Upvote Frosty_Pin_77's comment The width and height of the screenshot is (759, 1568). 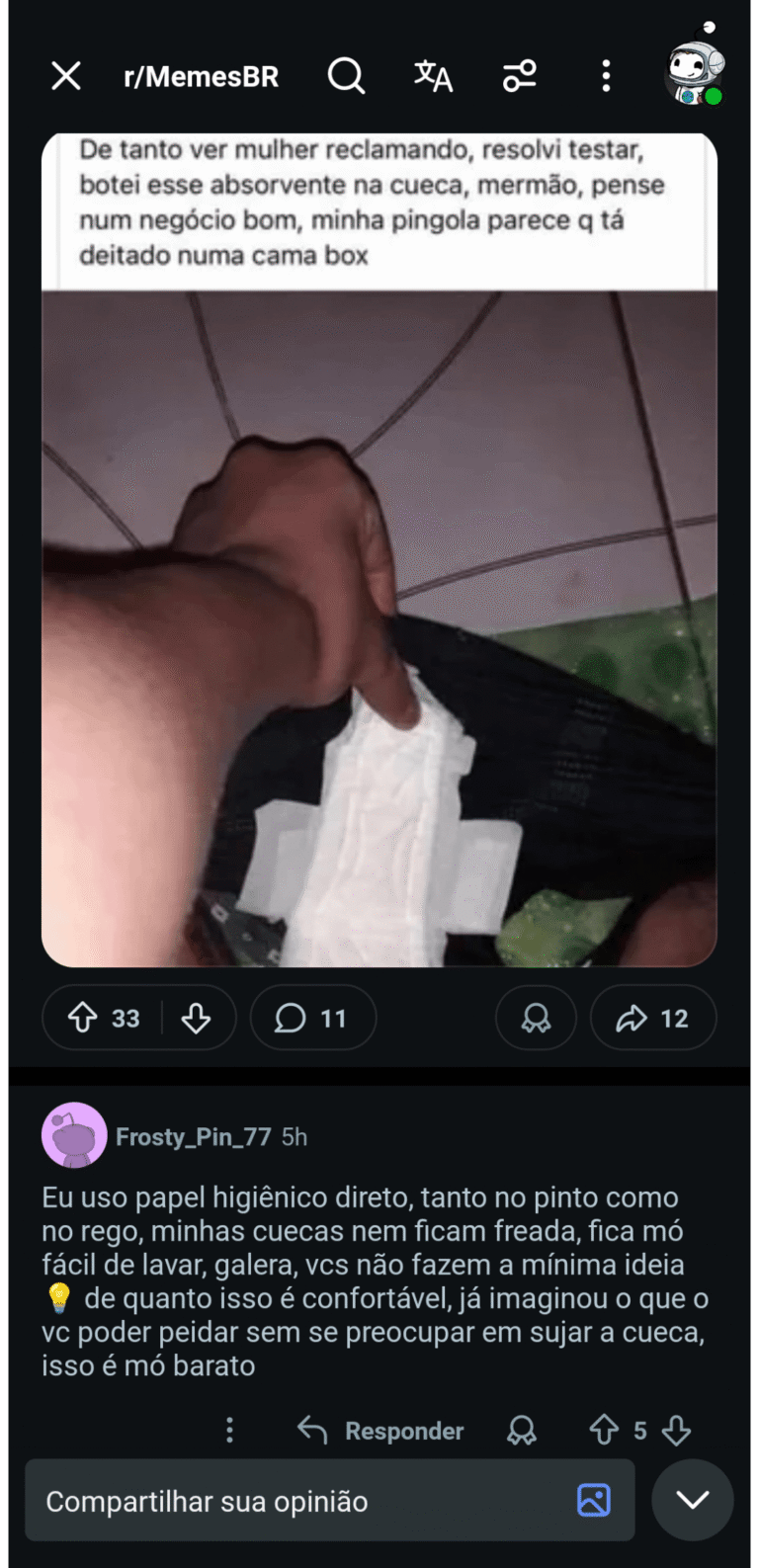(x=604, y=1430)
